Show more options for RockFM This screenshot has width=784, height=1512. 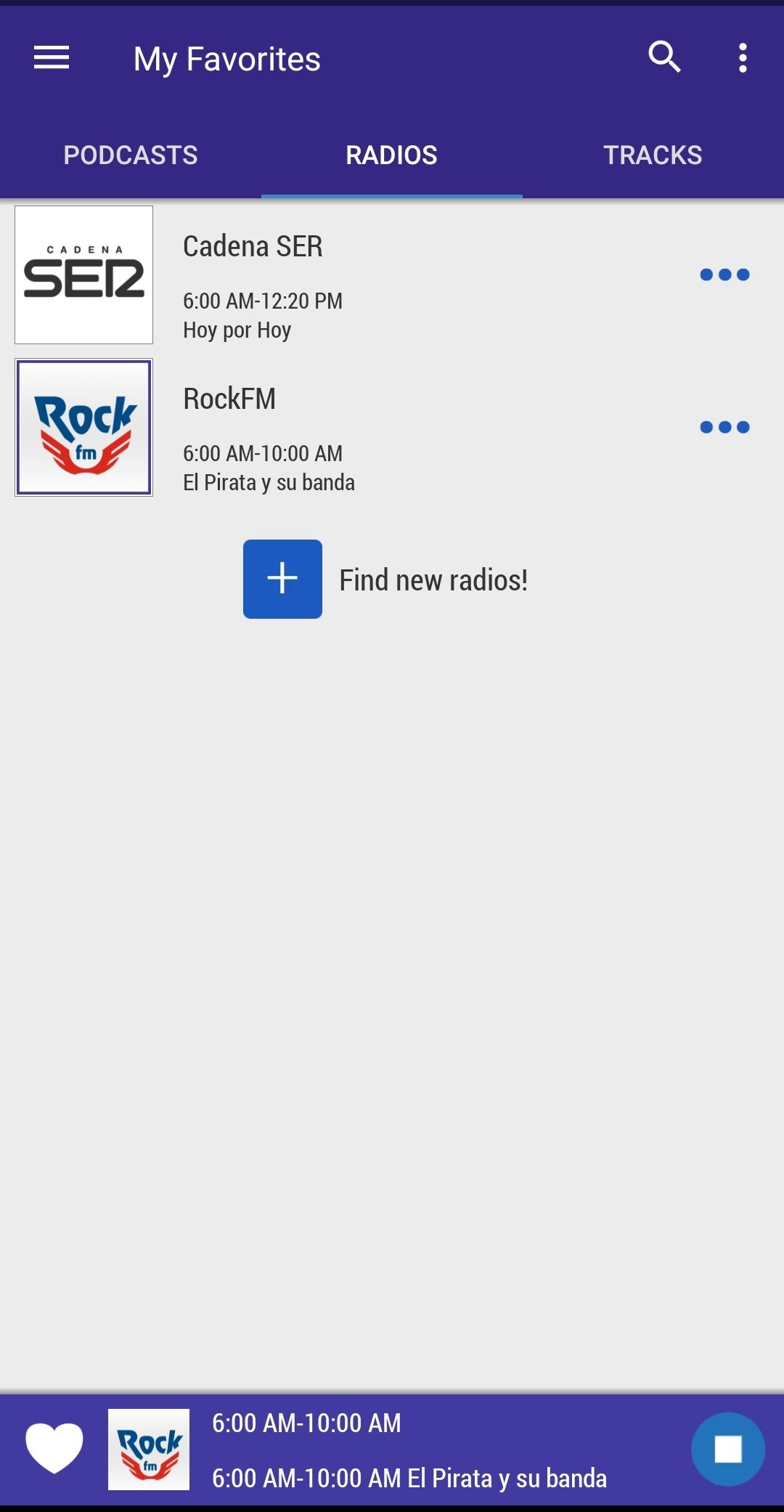click(724, 427)
